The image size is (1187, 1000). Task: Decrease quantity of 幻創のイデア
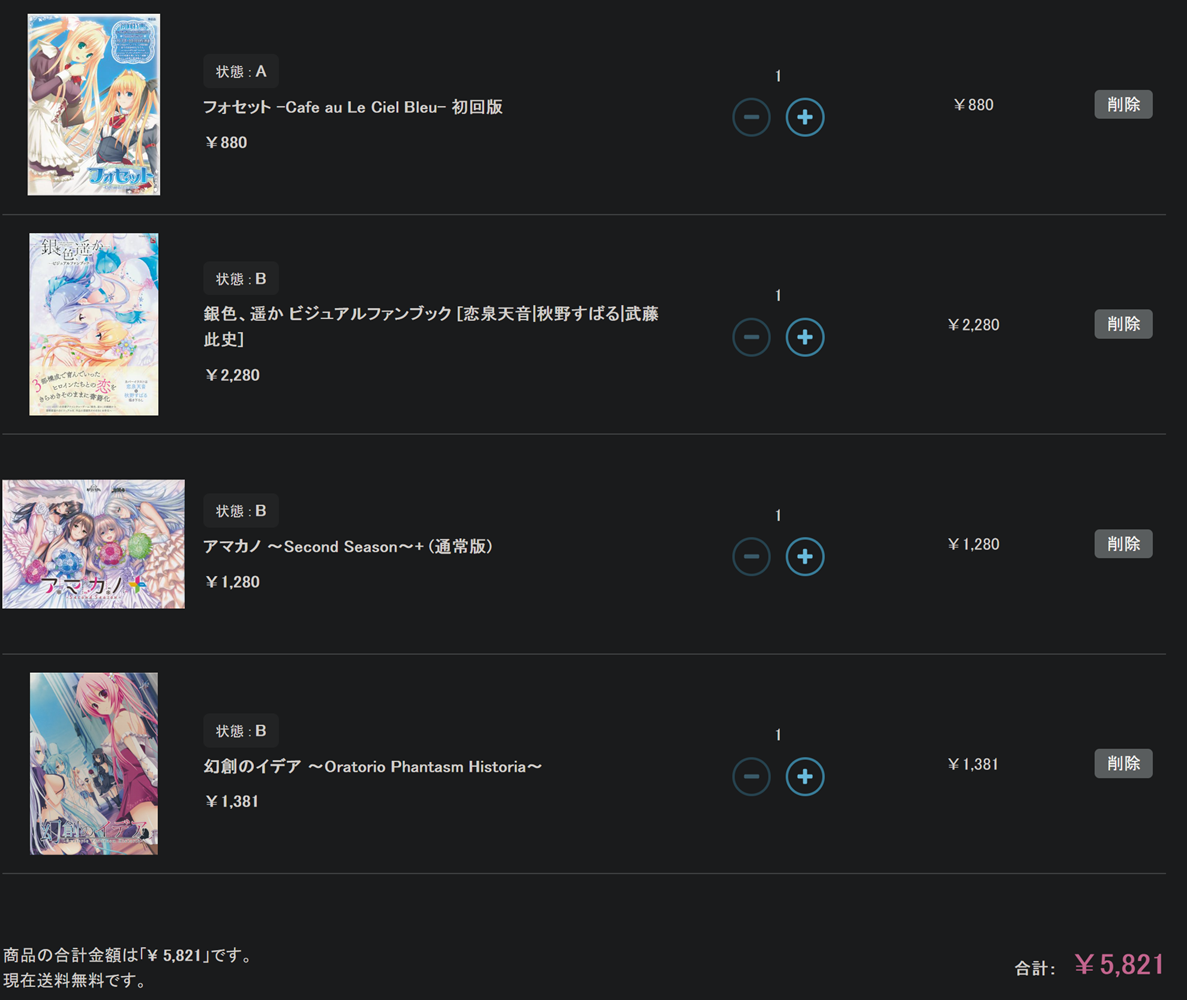[751, 776]
